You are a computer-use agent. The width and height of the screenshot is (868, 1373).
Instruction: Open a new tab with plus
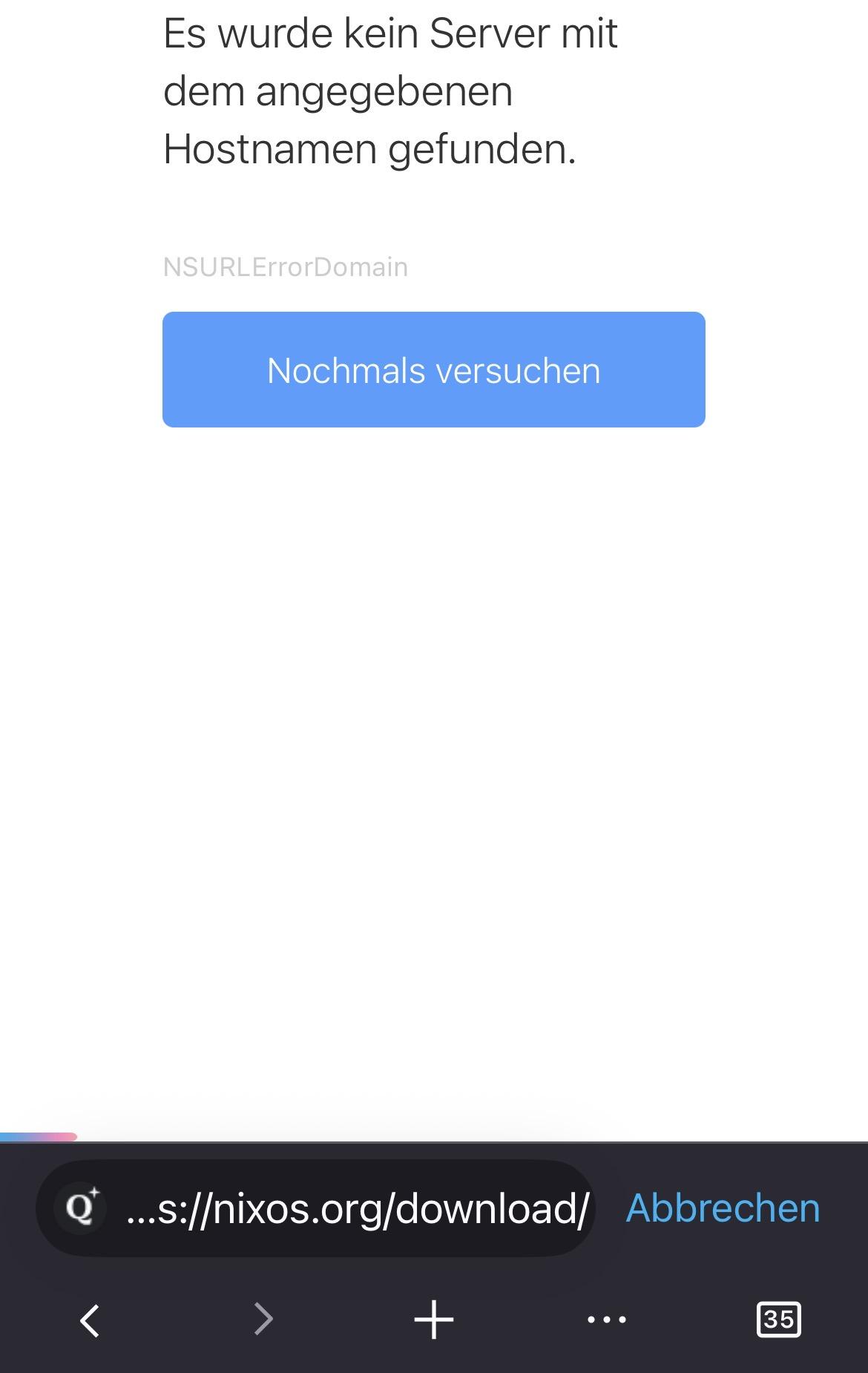433,1320
